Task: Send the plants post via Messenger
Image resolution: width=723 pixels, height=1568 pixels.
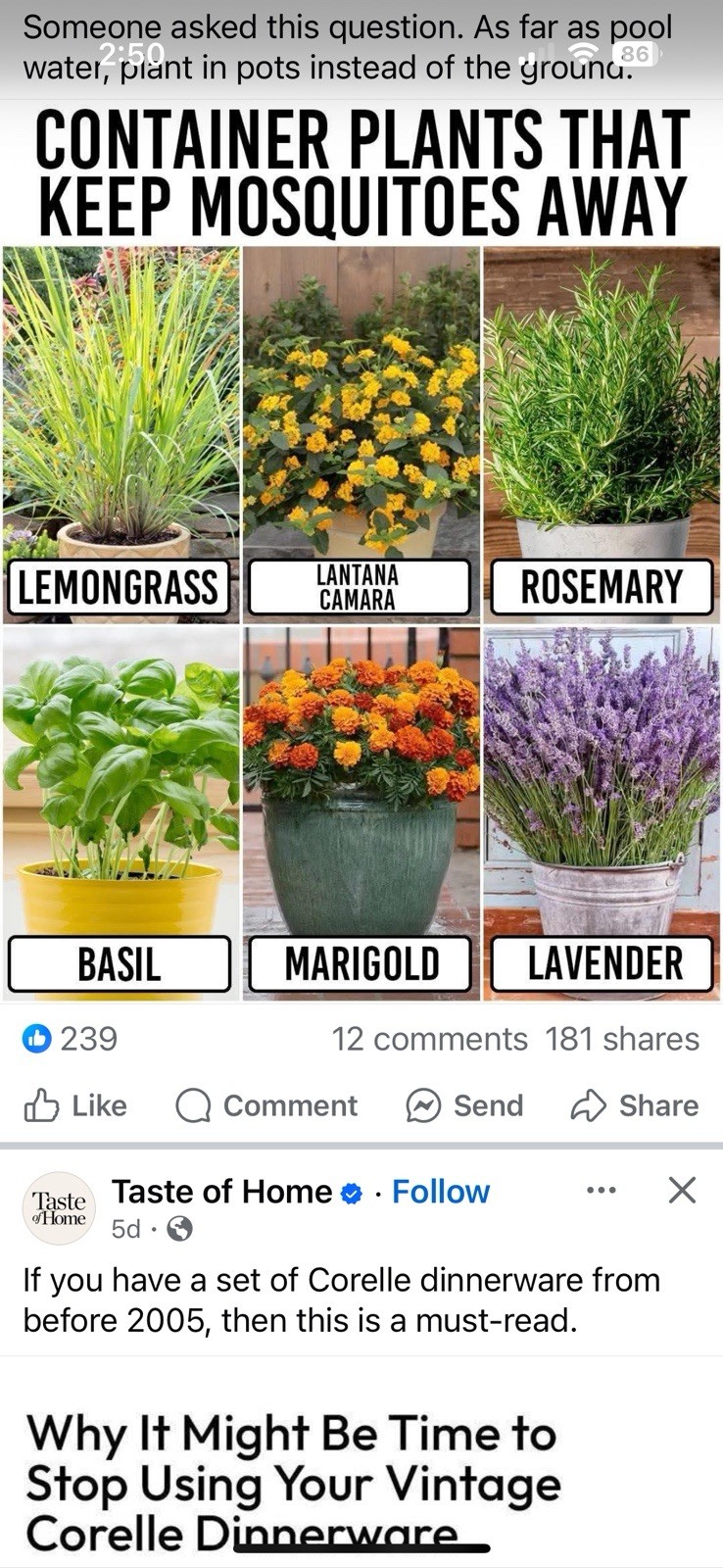Action: click(464, 1105)
